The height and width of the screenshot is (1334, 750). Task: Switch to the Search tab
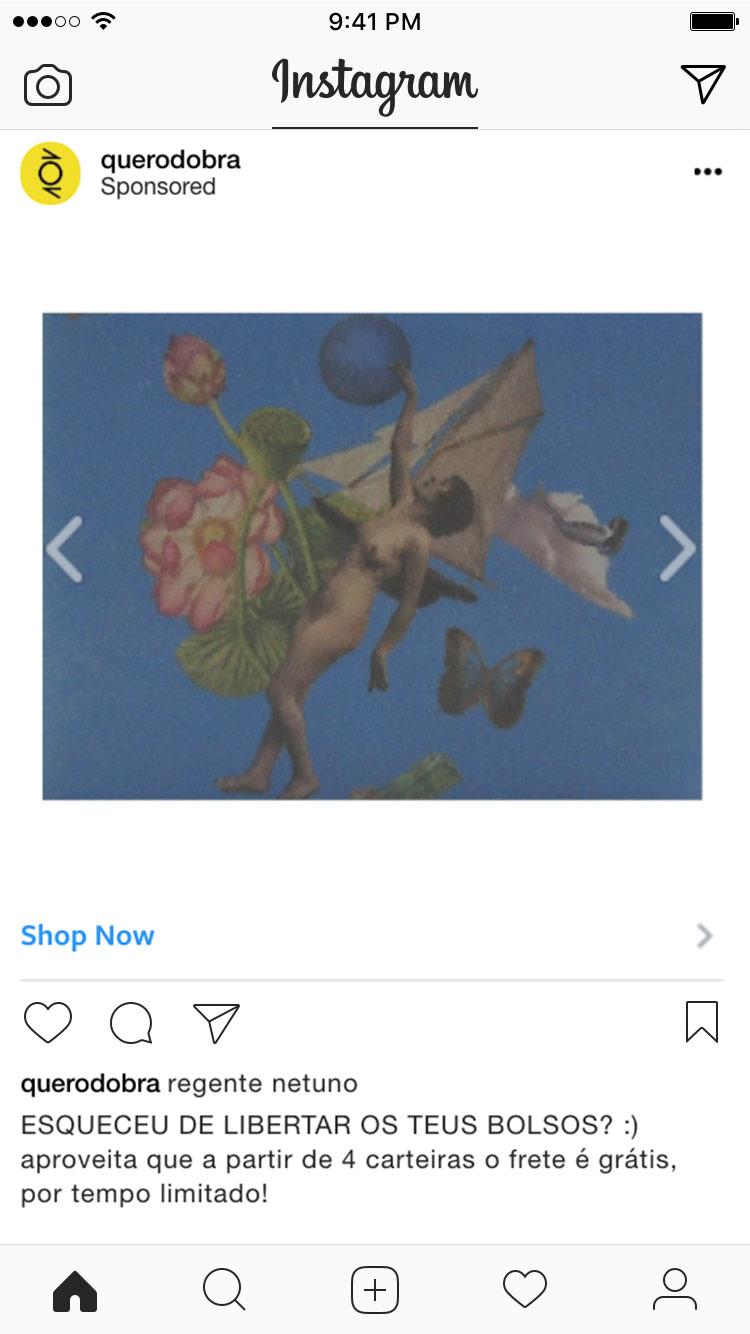tap(224, 1289)
